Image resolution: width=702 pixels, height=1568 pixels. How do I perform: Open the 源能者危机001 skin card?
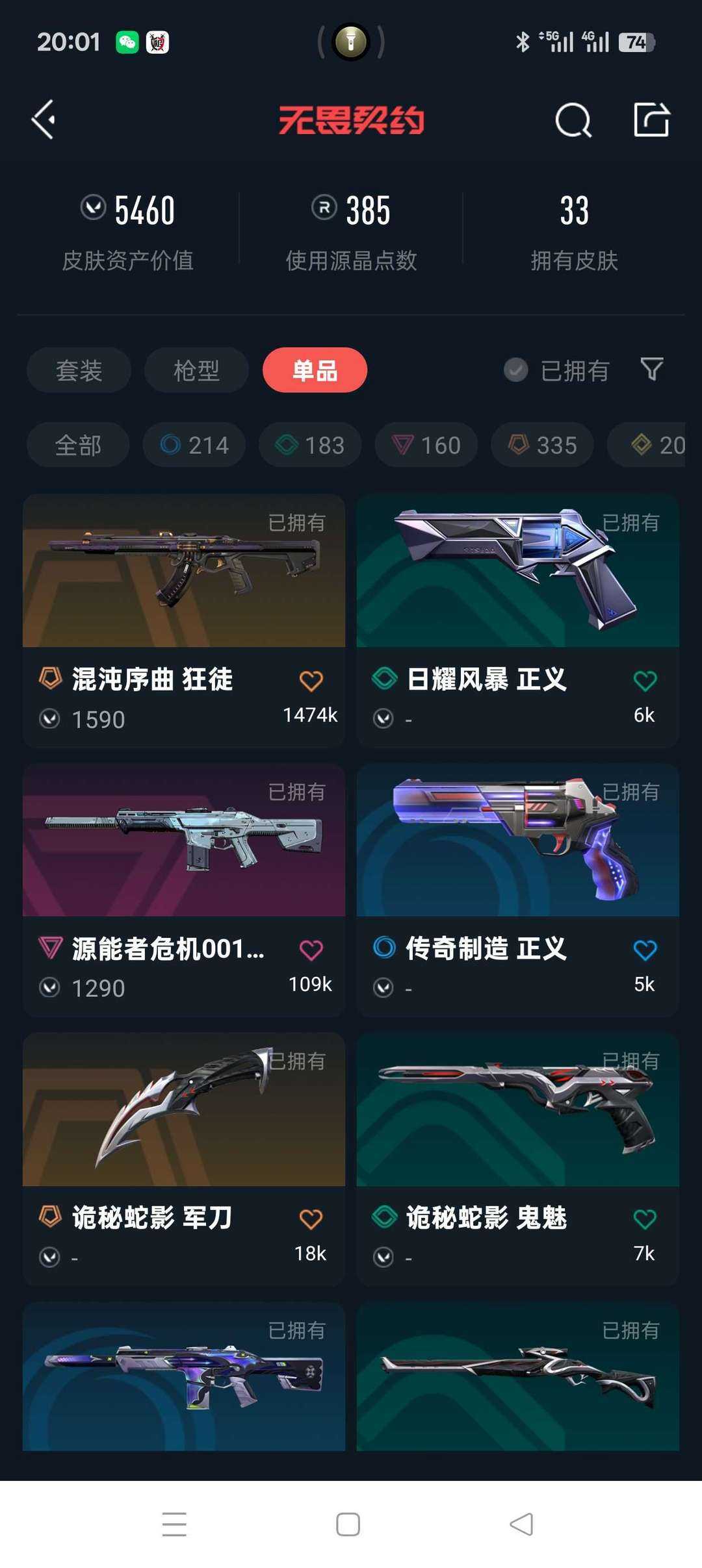tap(184, 890)
